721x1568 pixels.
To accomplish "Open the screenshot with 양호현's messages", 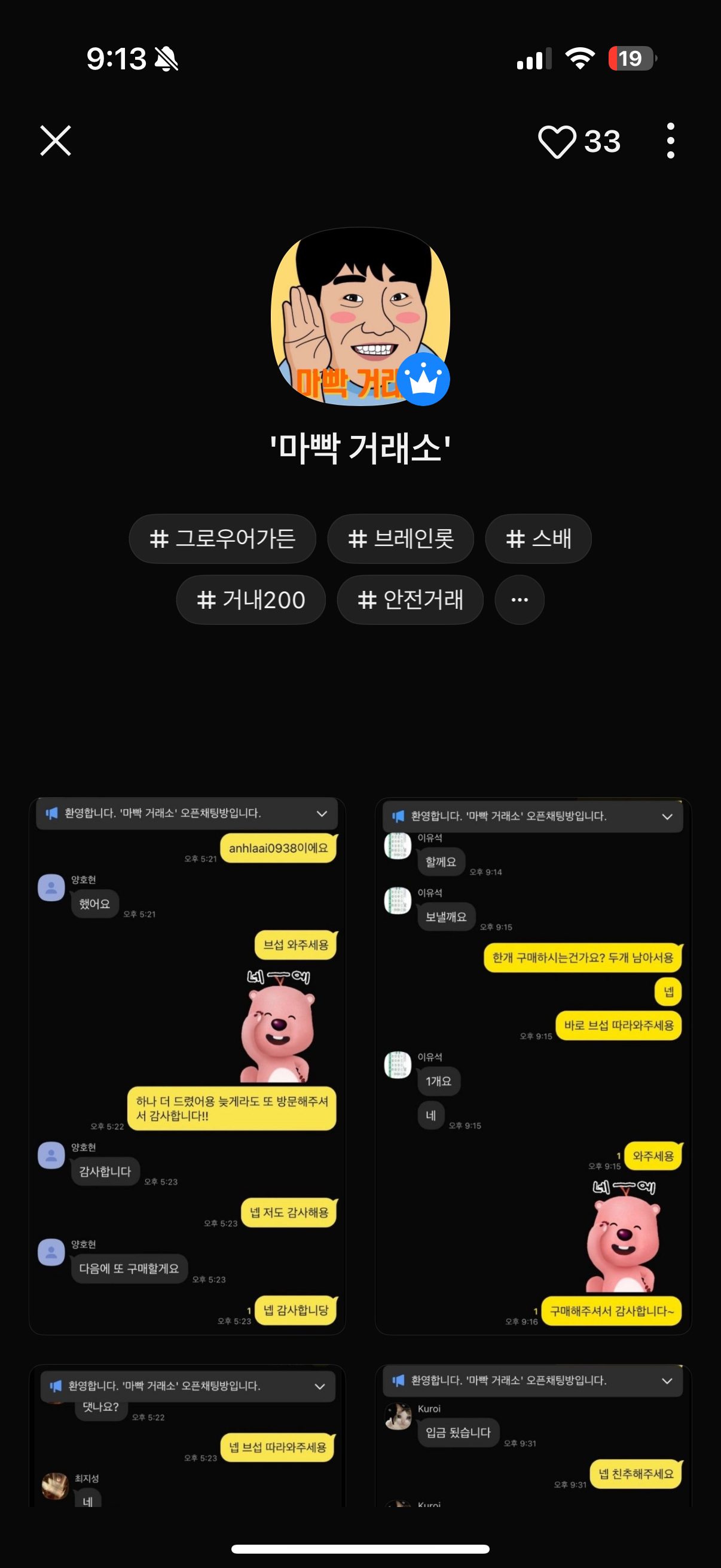I will pos(187,1065).
